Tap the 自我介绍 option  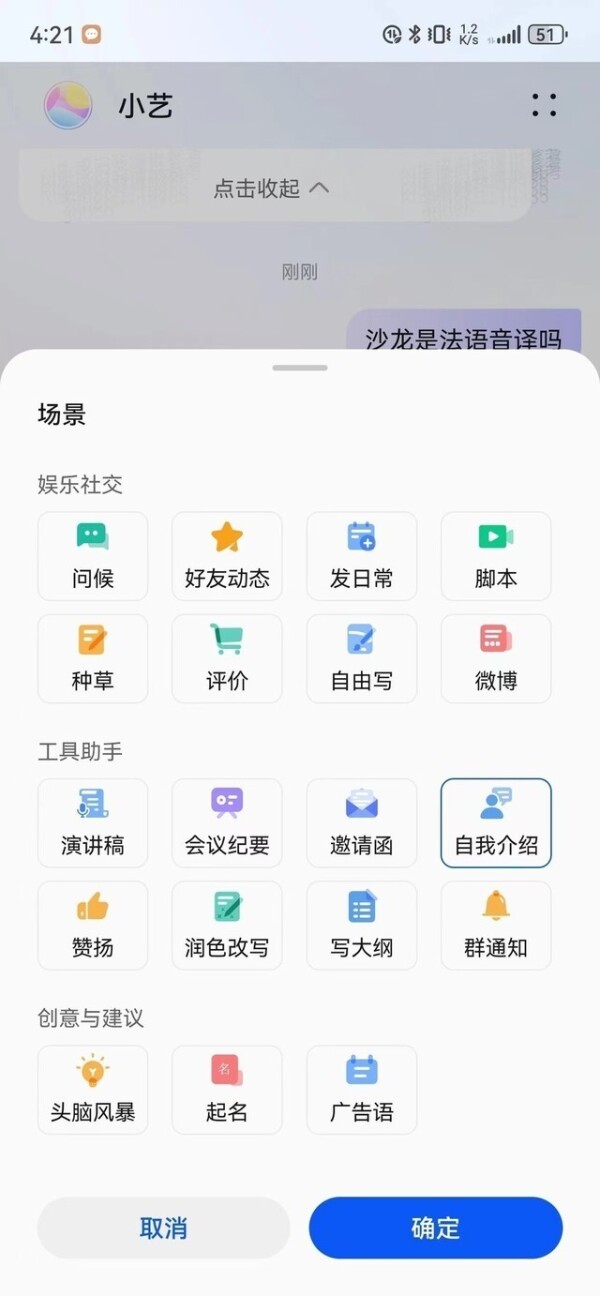pos(496,823)
